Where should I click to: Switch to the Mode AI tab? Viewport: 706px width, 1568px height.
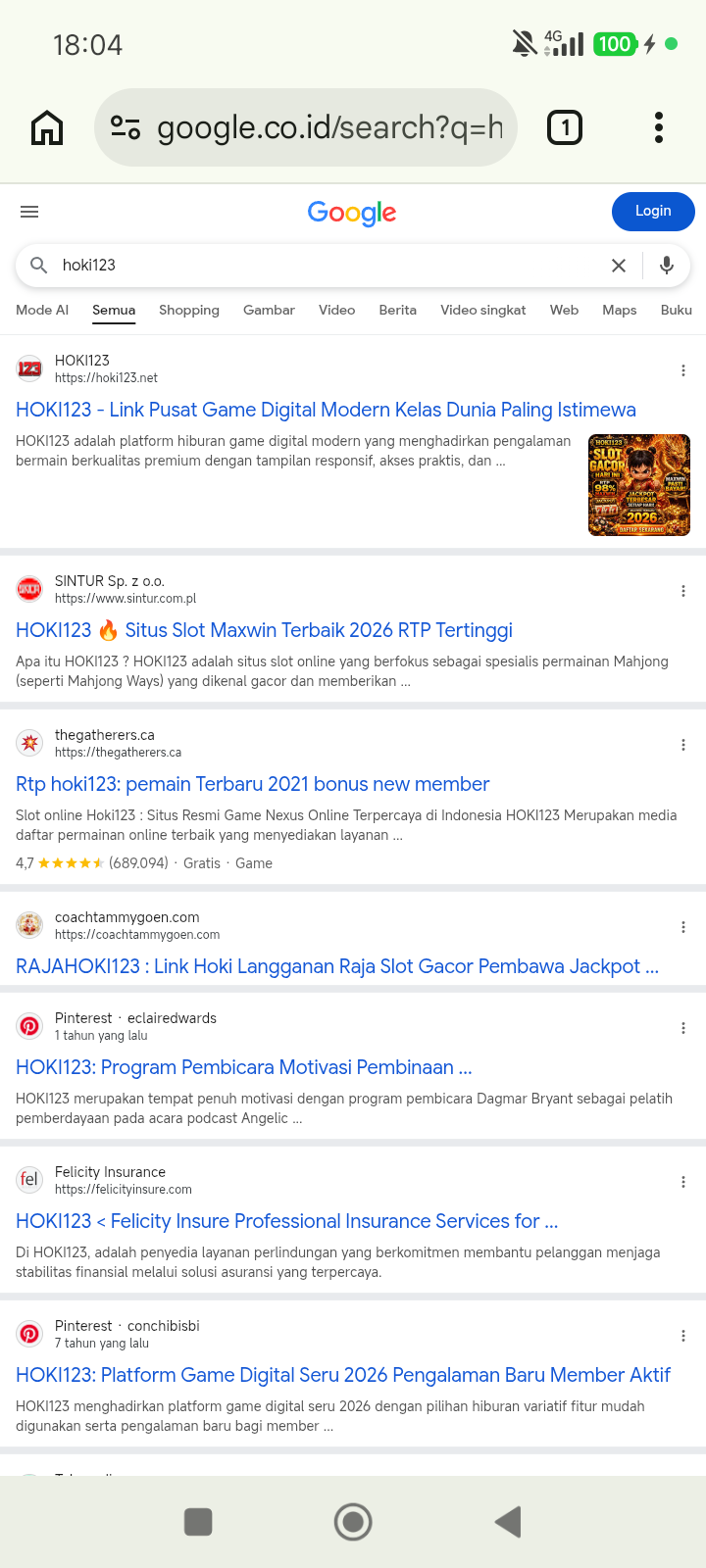tap(42, 310)
